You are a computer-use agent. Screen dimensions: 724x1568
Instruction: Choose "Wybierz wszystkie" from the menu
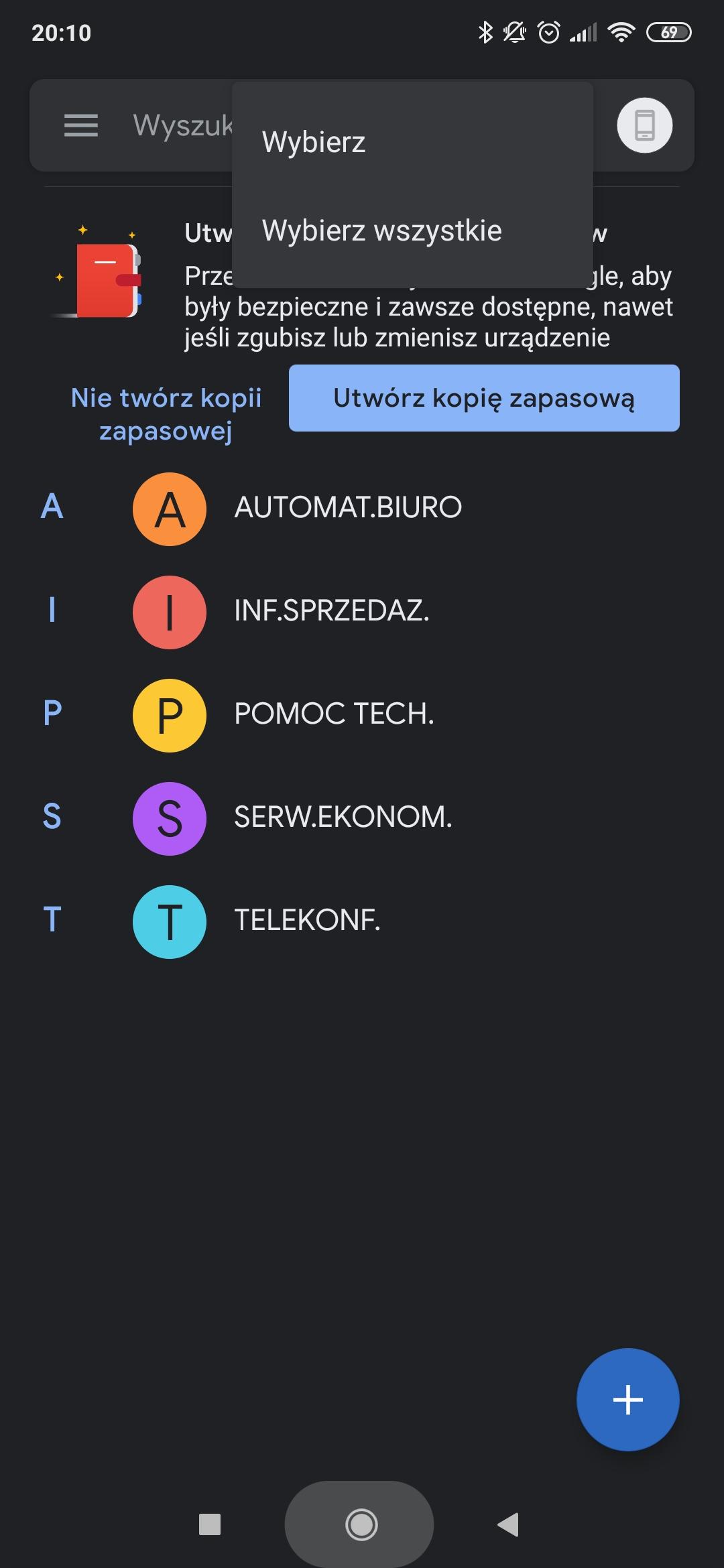(381, 231)
